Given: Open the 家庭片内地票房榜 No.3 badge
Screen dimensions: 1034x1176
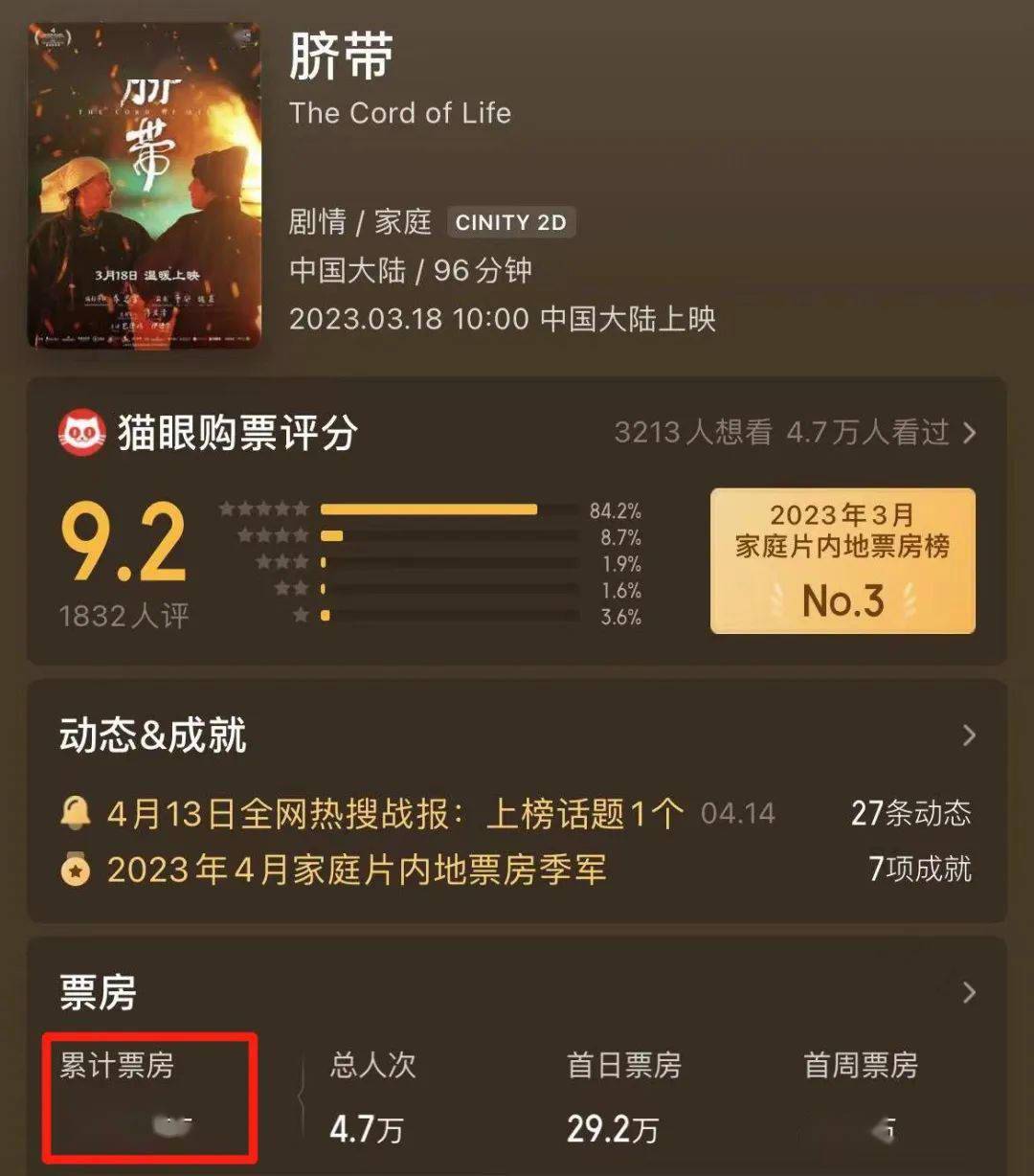Looking at the screenshot, I should point(843,561).
